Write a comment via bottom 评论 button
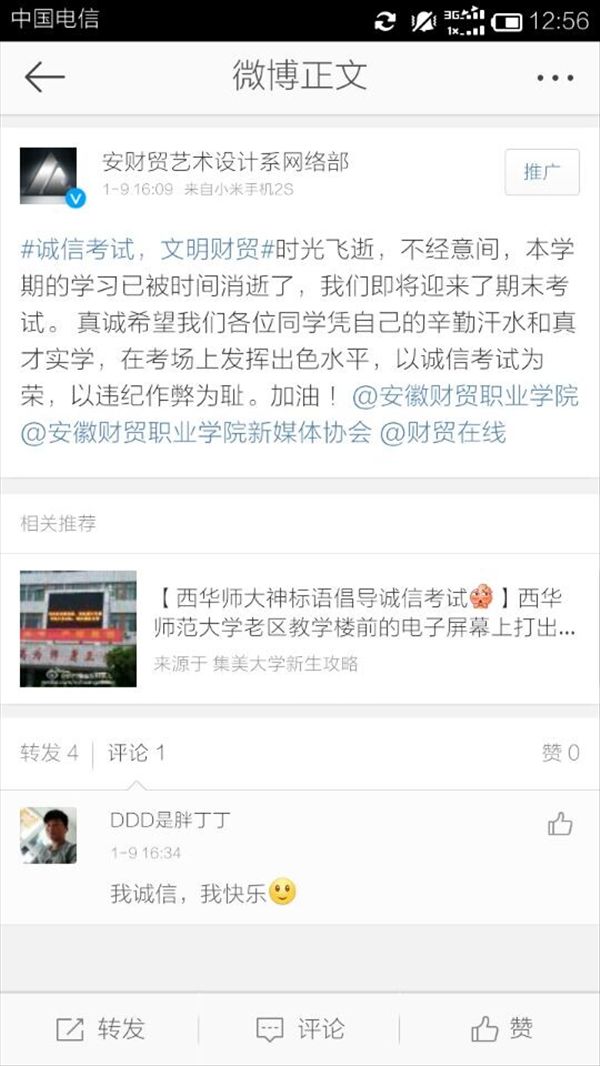The image size is (600, 1066). point(300,1029)
